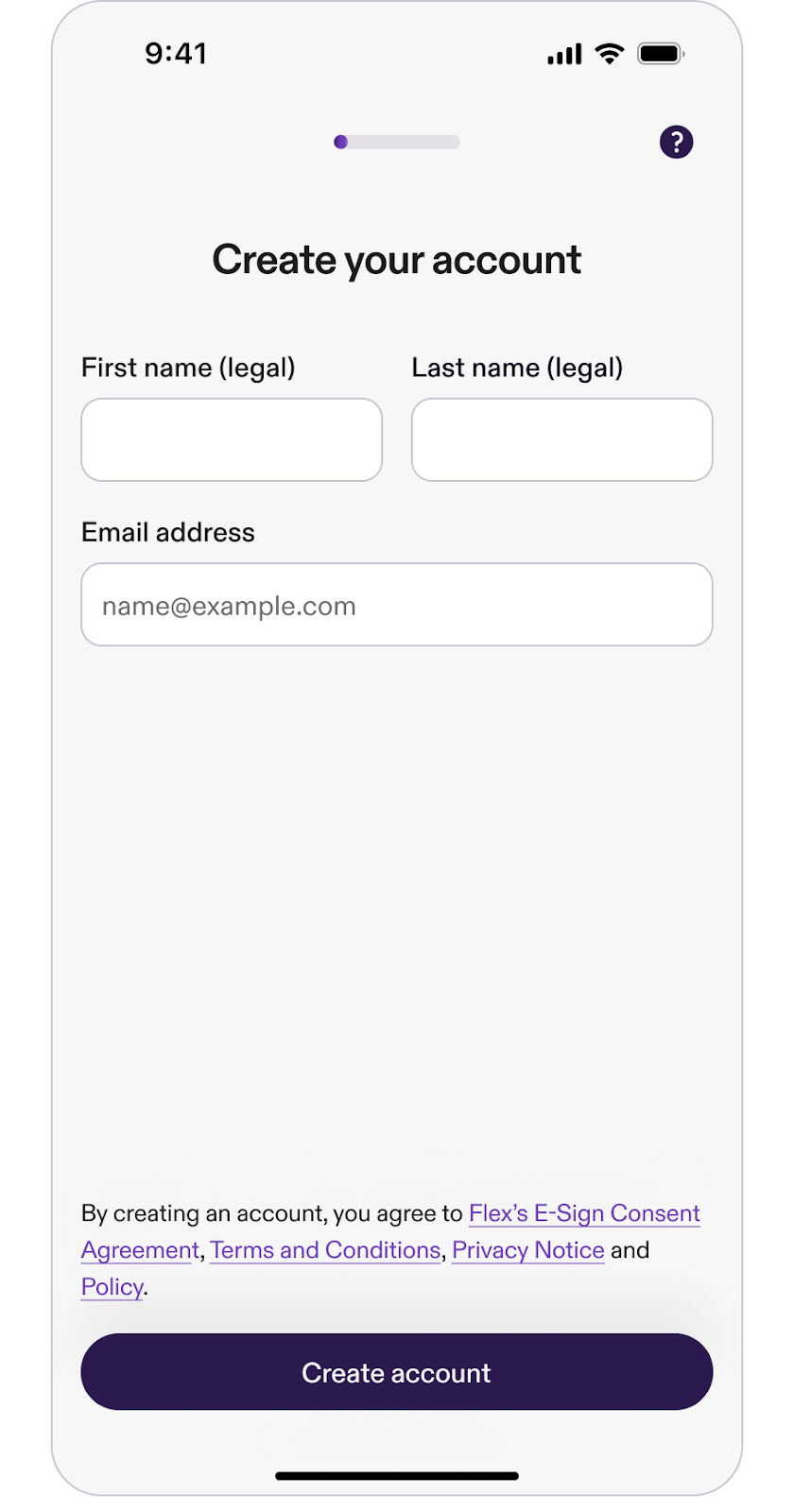Open the Policy link
The width and height of the screenshot is (794, 1512).
pos(112,1287)
